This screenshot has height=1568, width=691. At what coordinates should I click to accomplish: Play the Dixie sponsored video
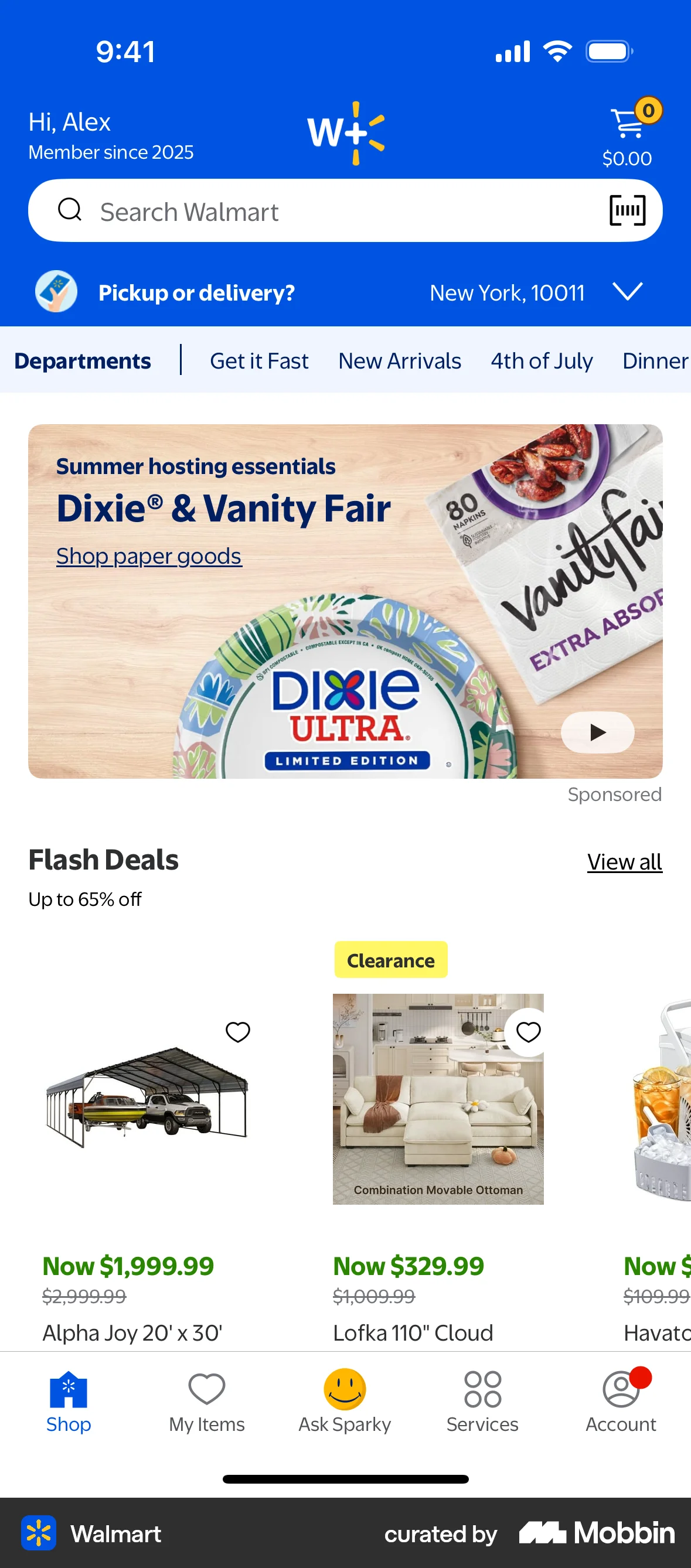click(x=597, y=733)
